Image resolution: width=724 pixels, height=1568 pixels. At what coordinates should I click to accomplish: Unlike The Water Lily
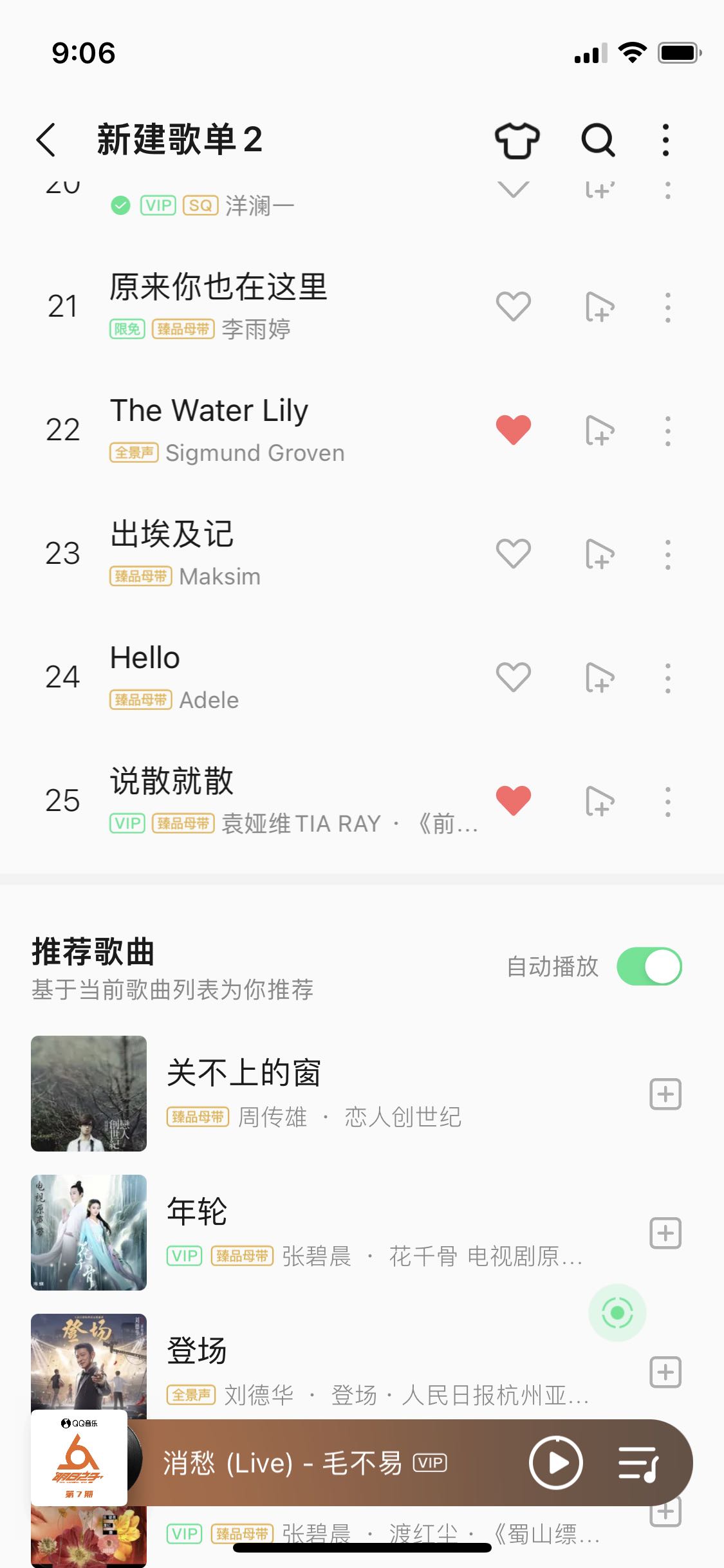[x=514, y=430]
